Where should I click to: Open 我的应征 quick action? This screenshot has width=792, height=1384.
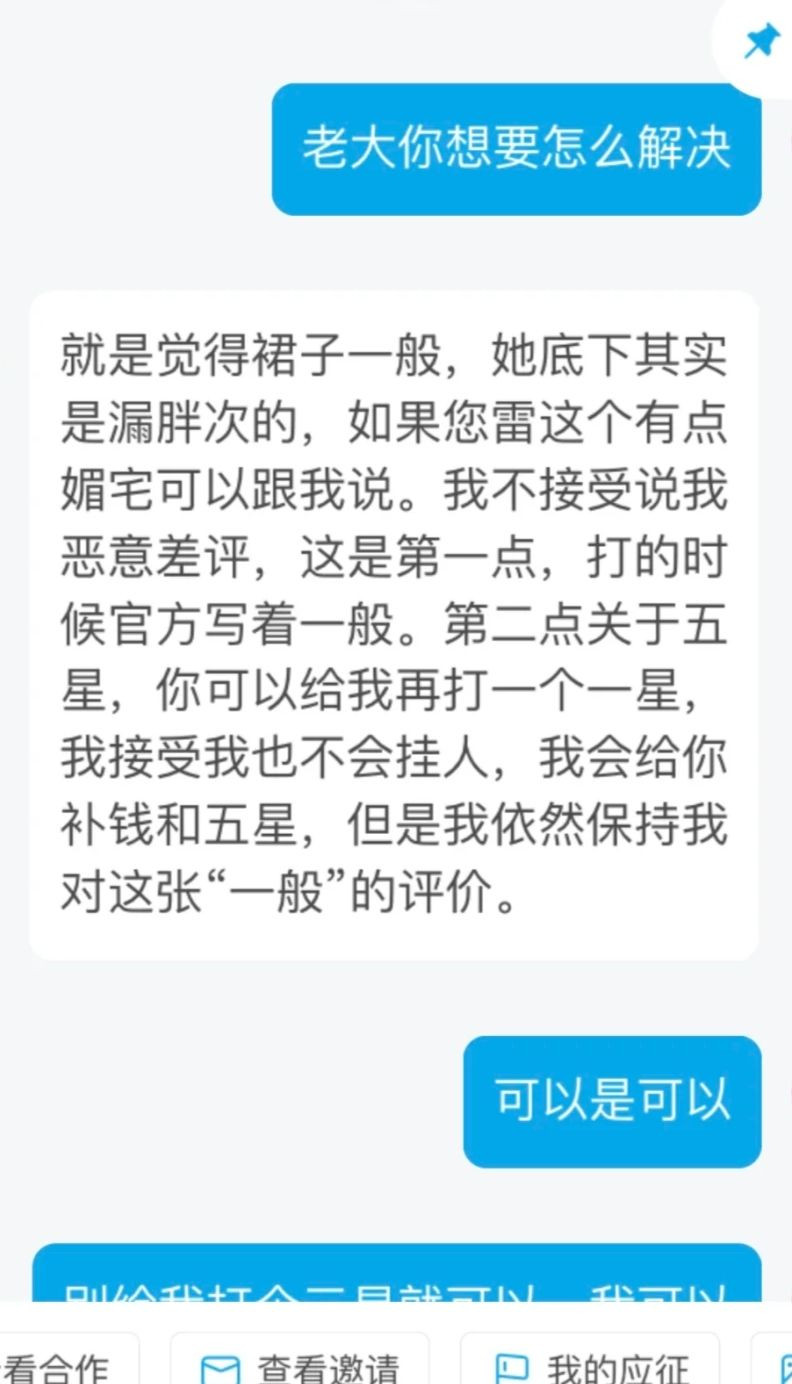pos(591,1366)
